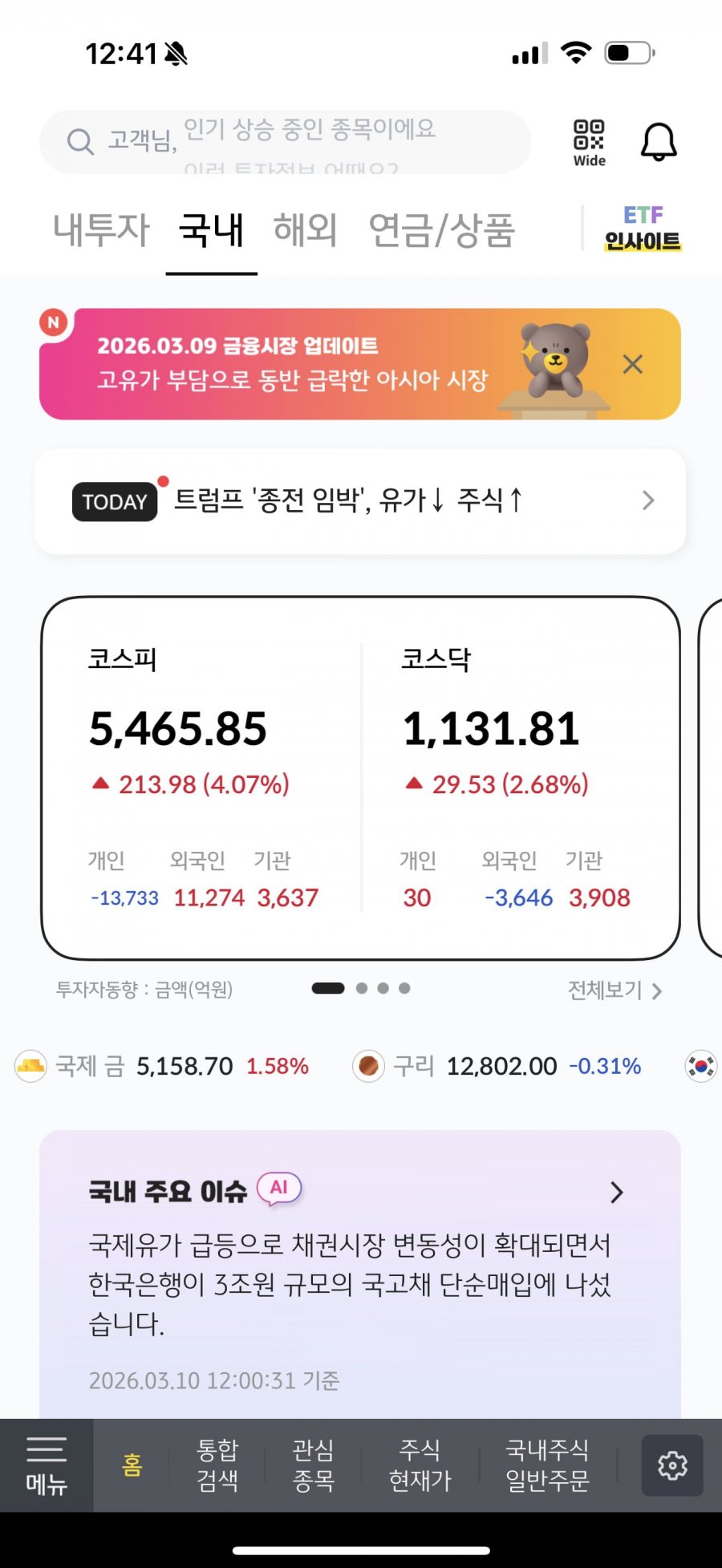Viewport: 722px width, 1568px height.
Task: Switch to the 내투자 tab
Action: [x=101, y=230]
